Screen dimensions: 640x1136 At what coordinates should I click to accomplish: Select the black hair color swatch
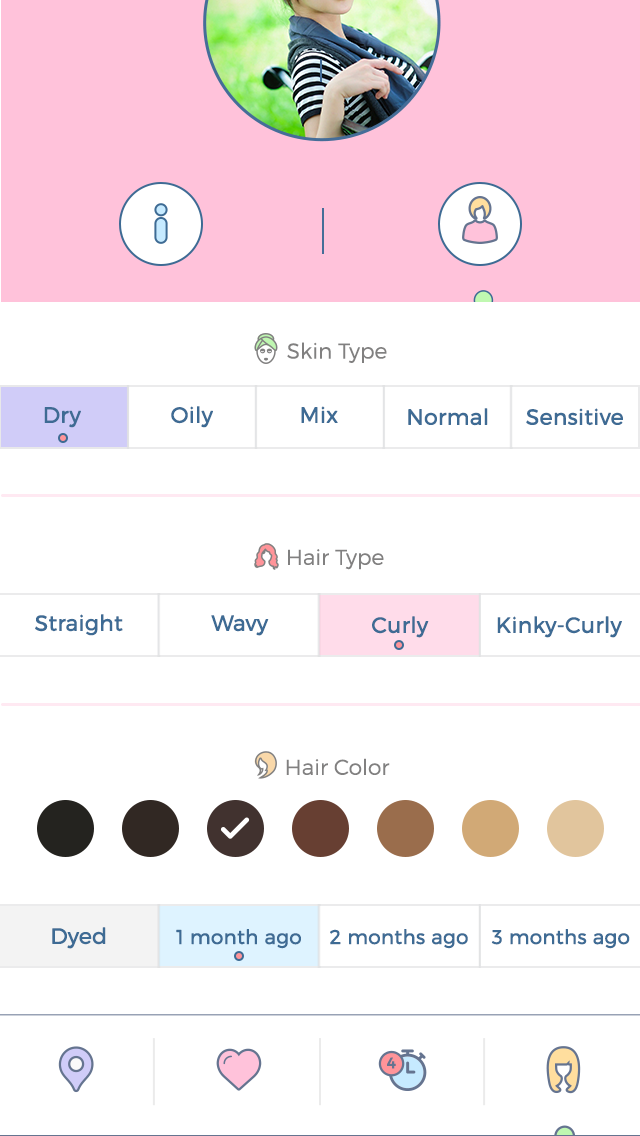(65, 829)
